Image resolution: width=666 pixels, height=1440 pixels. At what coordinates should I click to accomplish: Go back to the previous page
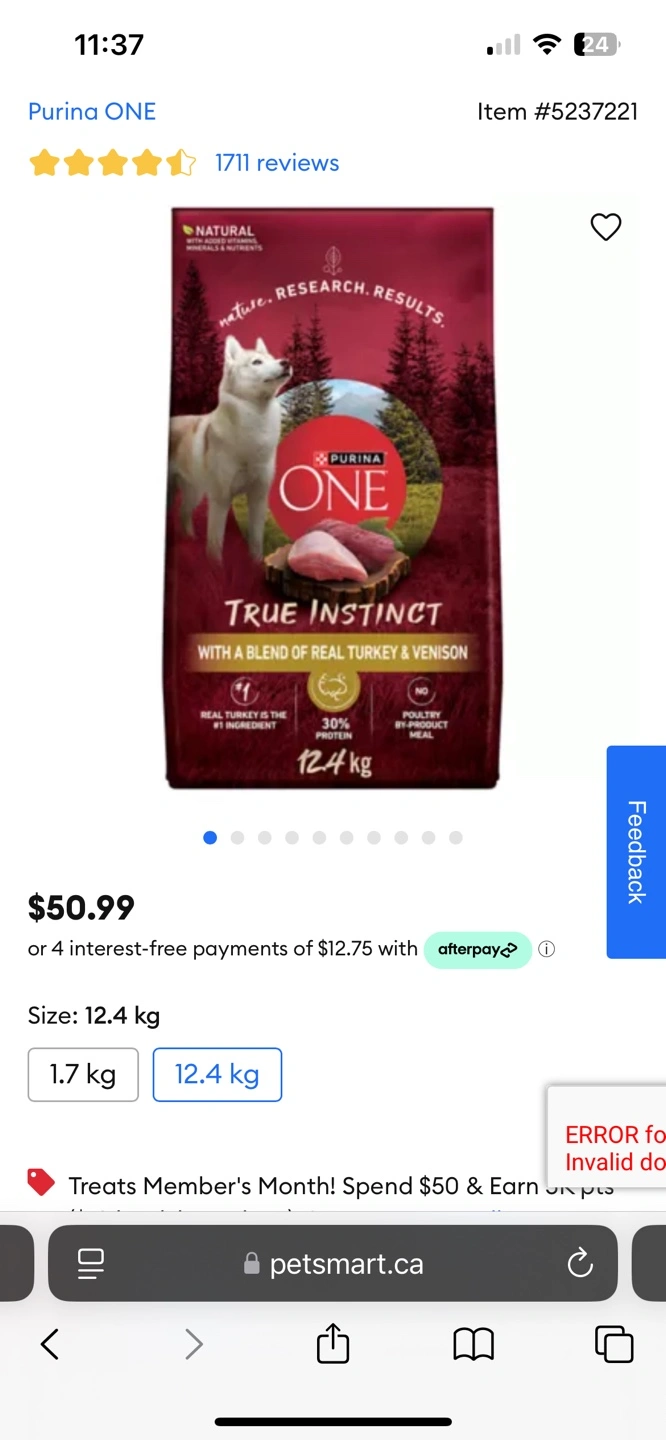(50, 1344)
